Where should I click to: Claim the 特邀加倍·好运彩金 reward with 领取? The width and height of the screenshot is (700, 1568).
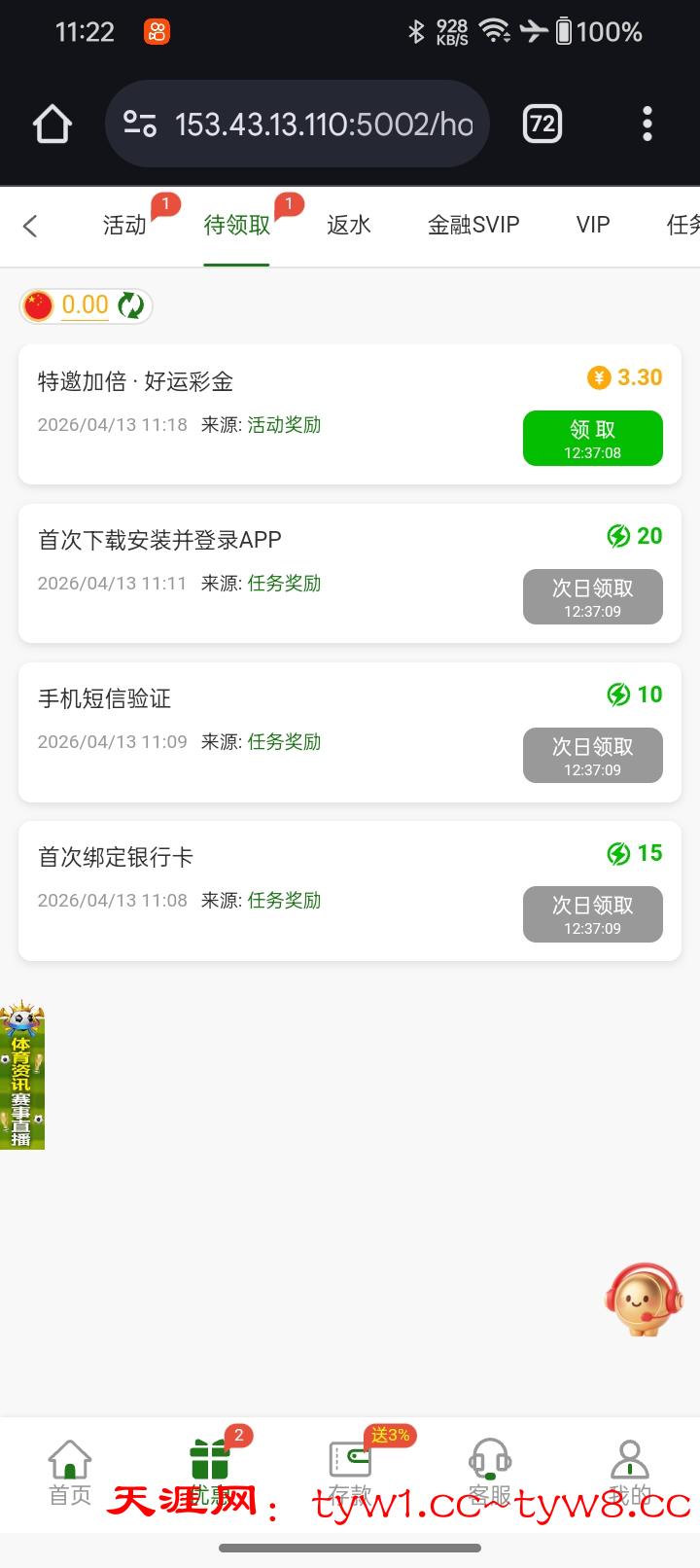pyautogui.click(x=592, y=439)
